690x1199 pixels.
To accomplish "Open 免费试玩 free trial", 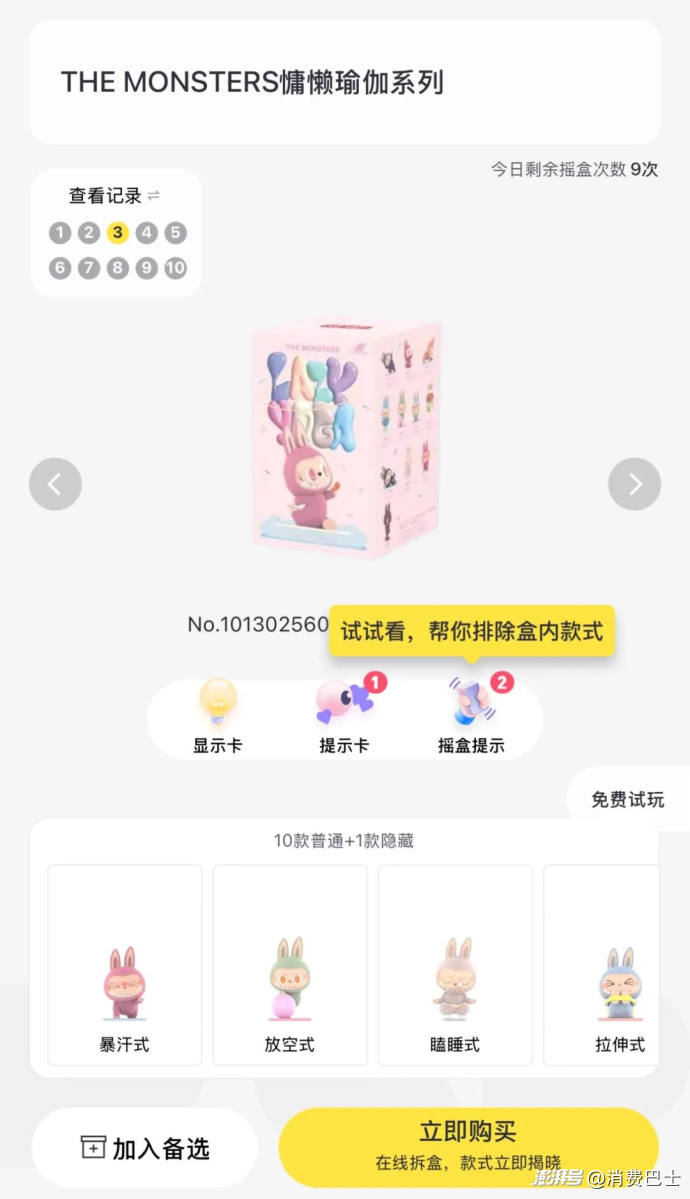I will click(x=627, y=799).
